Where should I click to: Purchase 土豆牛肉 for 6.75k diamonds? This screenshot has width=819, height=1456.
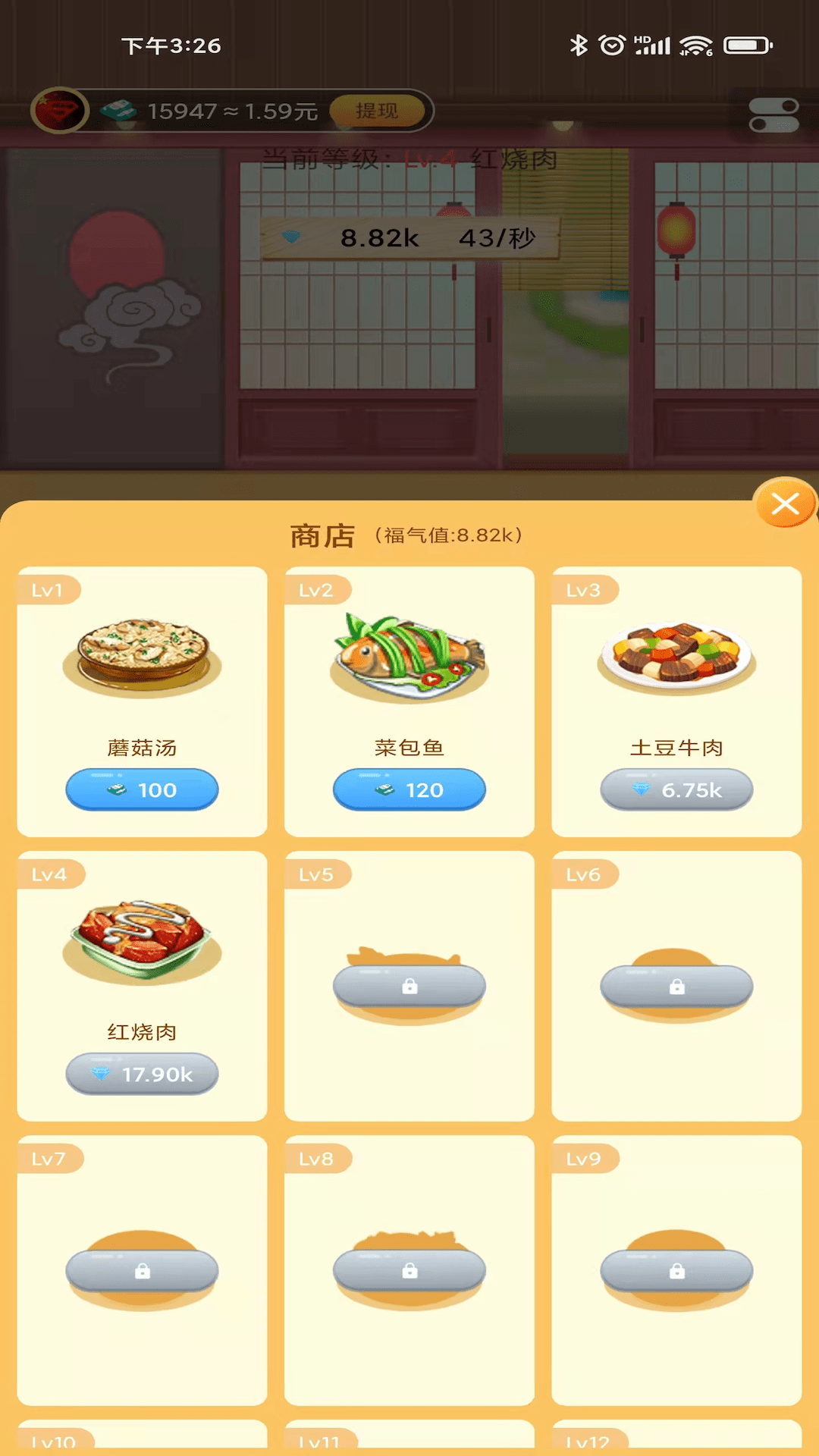point(676,789)
